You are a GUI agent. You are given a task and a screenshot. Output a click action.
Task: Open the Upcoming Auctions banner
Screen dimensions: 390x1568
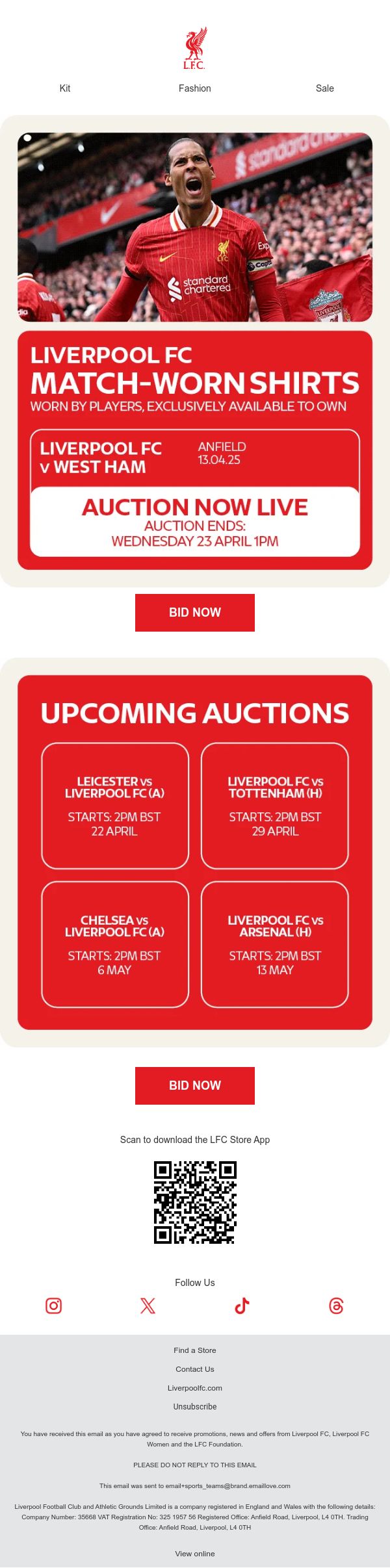coord(195,852)
